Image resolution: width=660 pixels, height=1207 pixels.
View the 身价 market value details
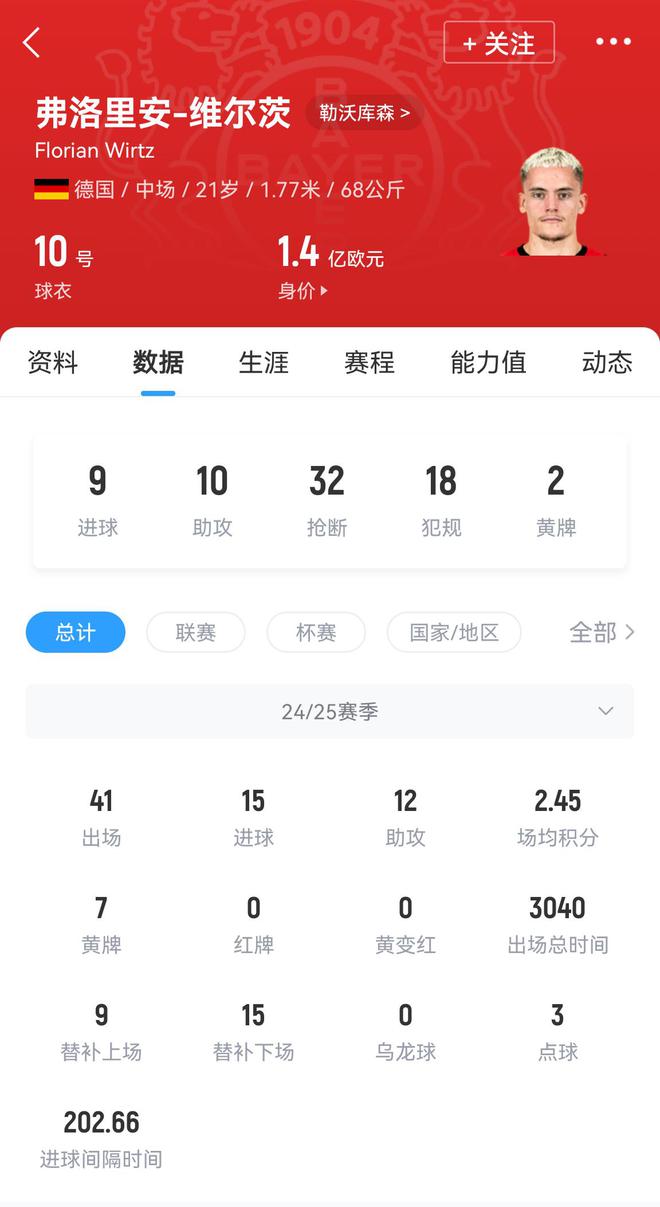(x=303, y=291)
